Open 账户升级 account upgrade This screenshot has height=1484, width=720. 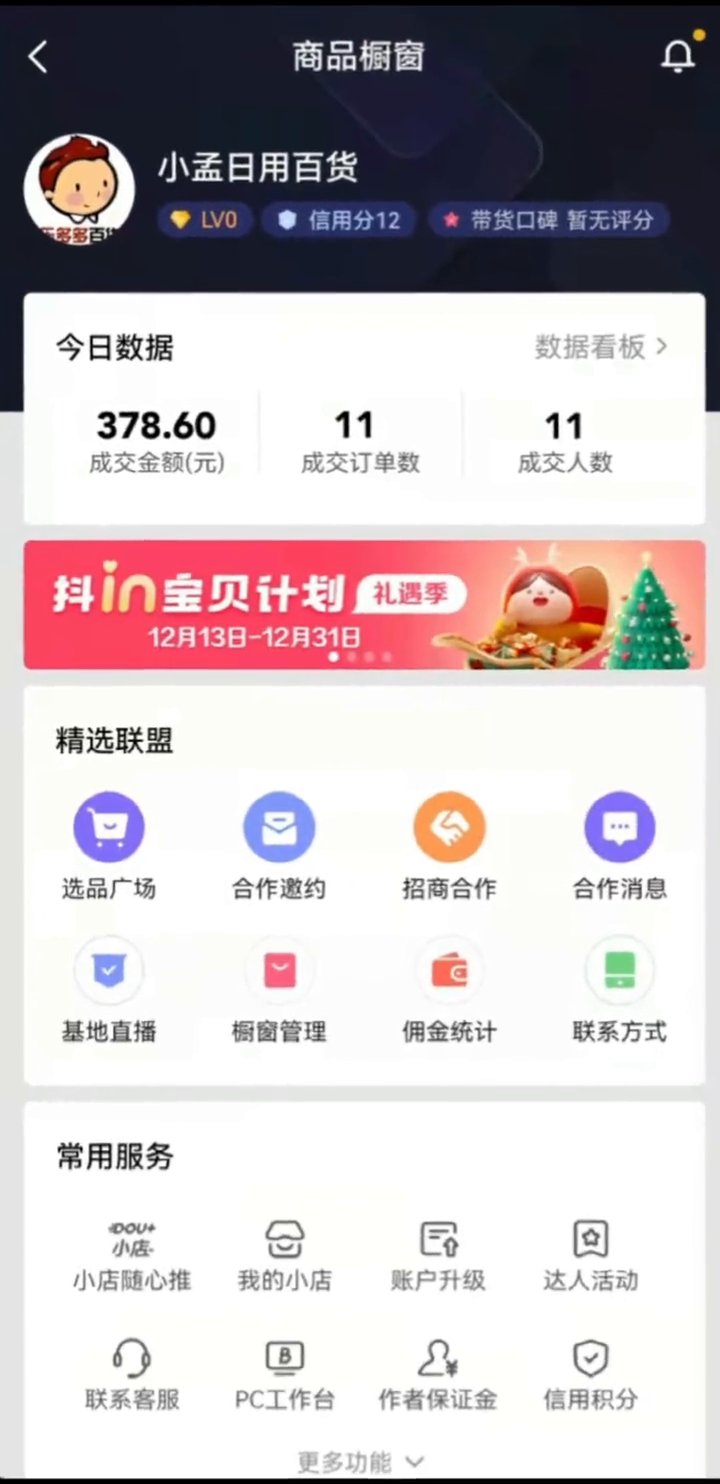438,1255
